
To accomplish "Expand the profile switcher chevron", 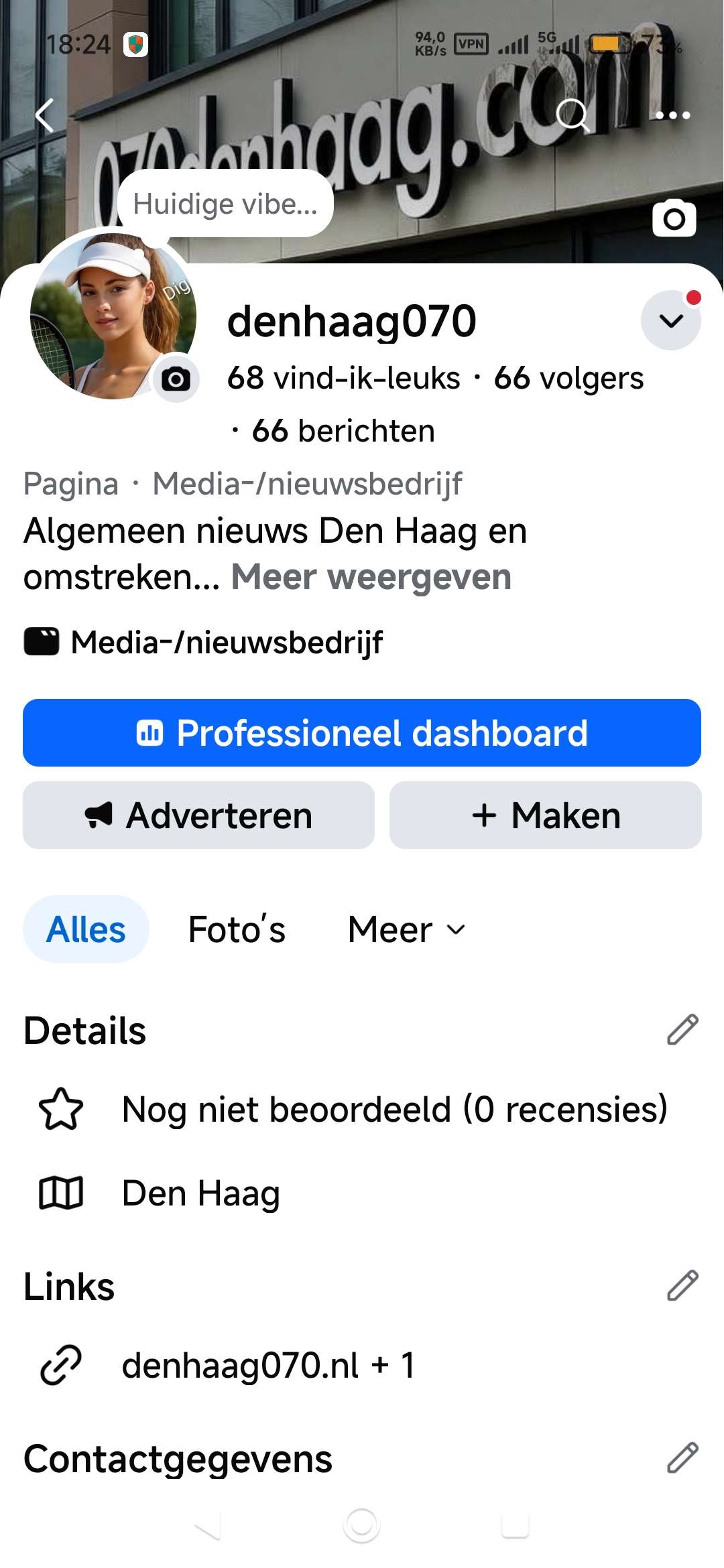I will (670, 320).
